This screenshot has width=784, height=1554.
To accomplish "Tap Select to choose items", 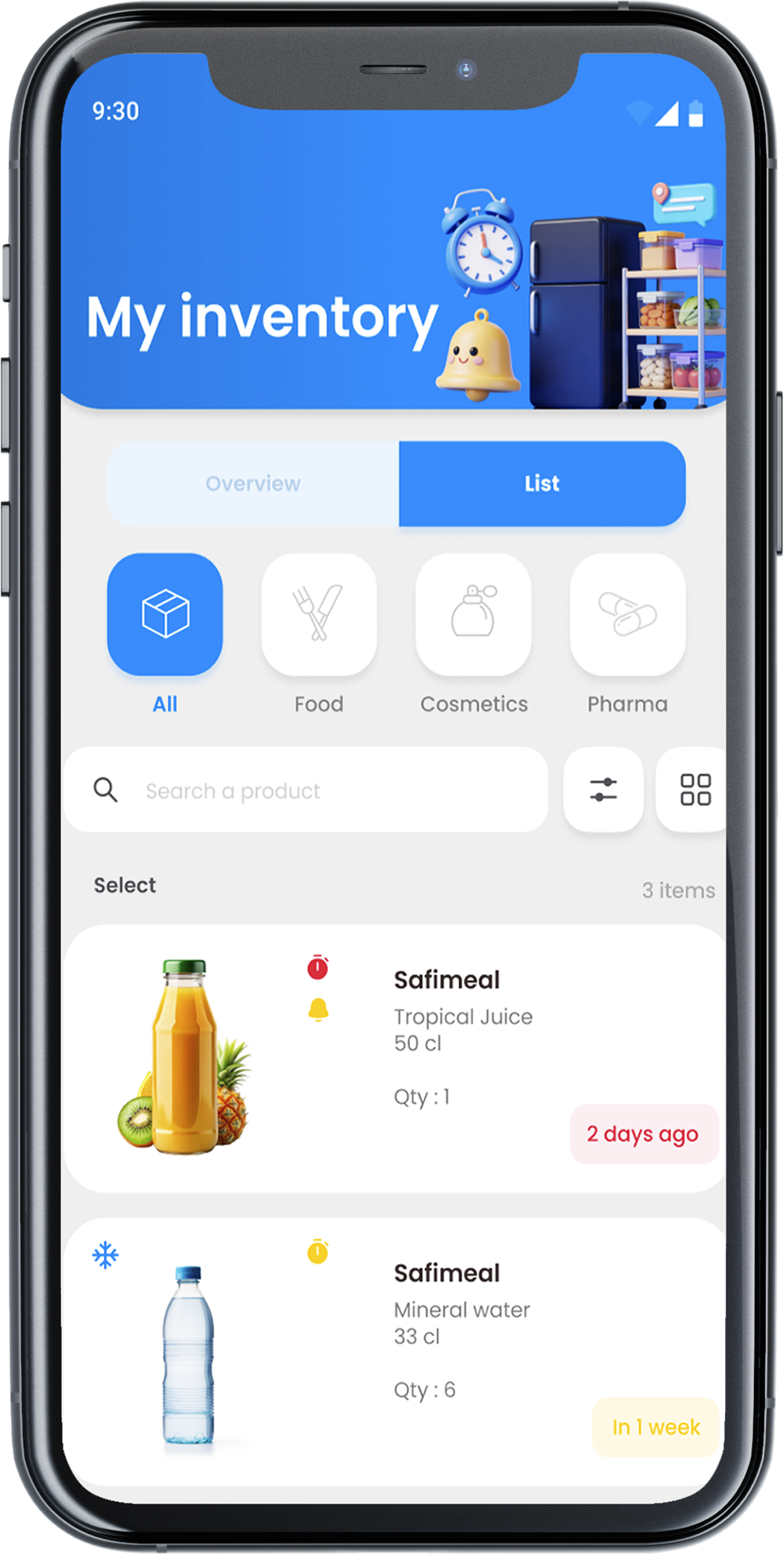I will coord(125,885).
